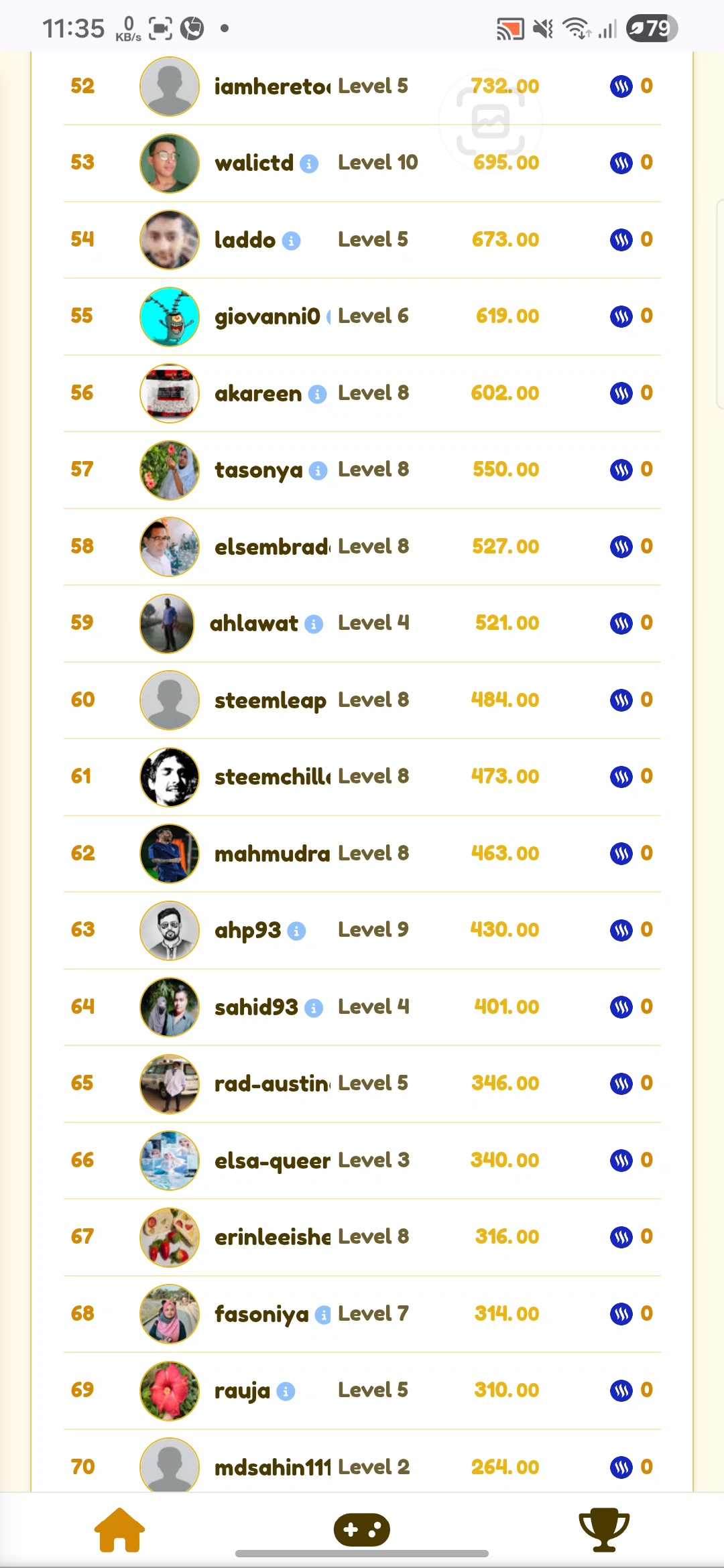Open elsa-queer's leaderboard entry
Viewport: 724px width, 1568px height.
(x=362, y=1161)
